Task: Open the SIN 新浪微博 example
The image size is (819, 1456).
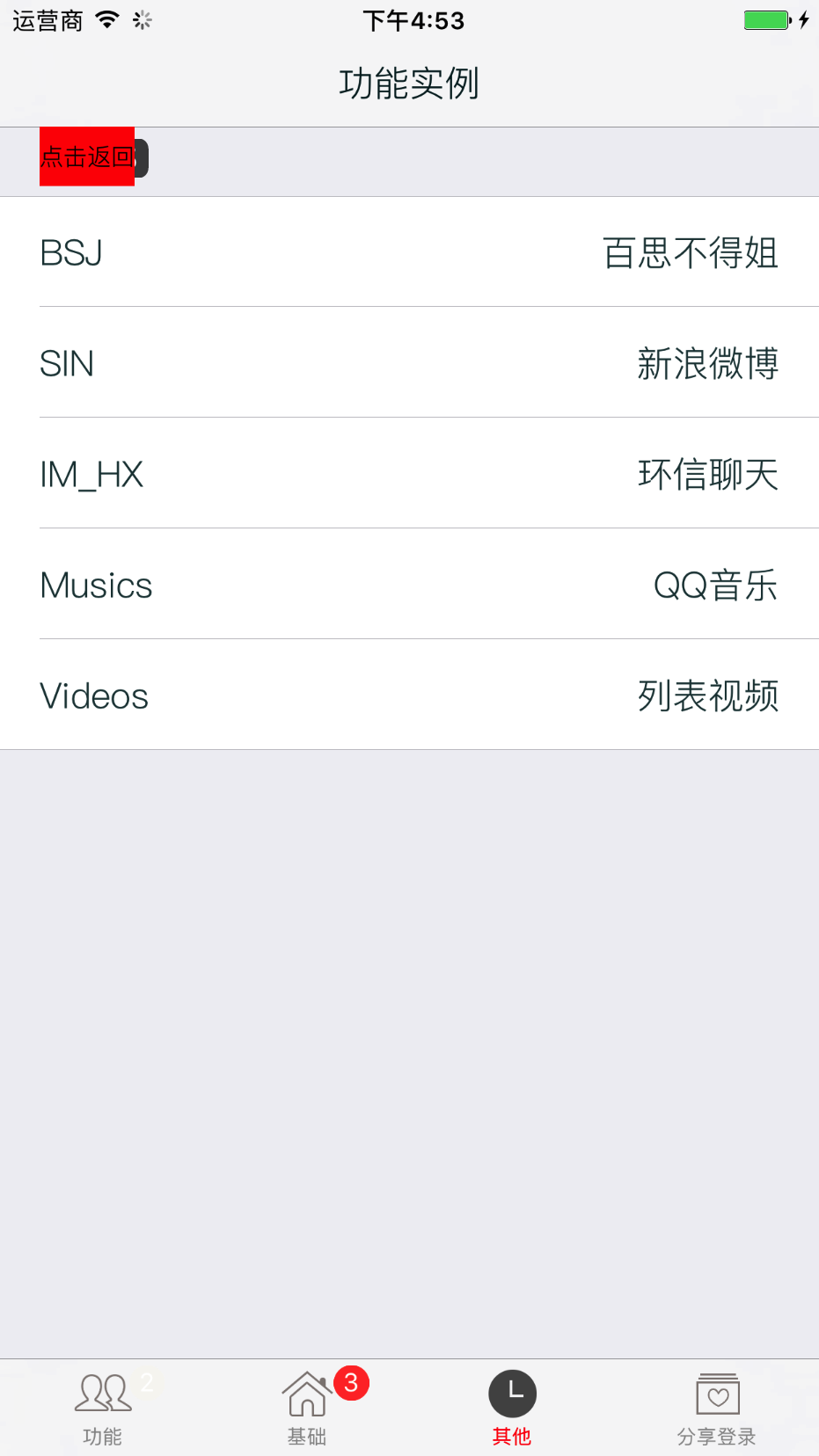Action: click(409, 363)
